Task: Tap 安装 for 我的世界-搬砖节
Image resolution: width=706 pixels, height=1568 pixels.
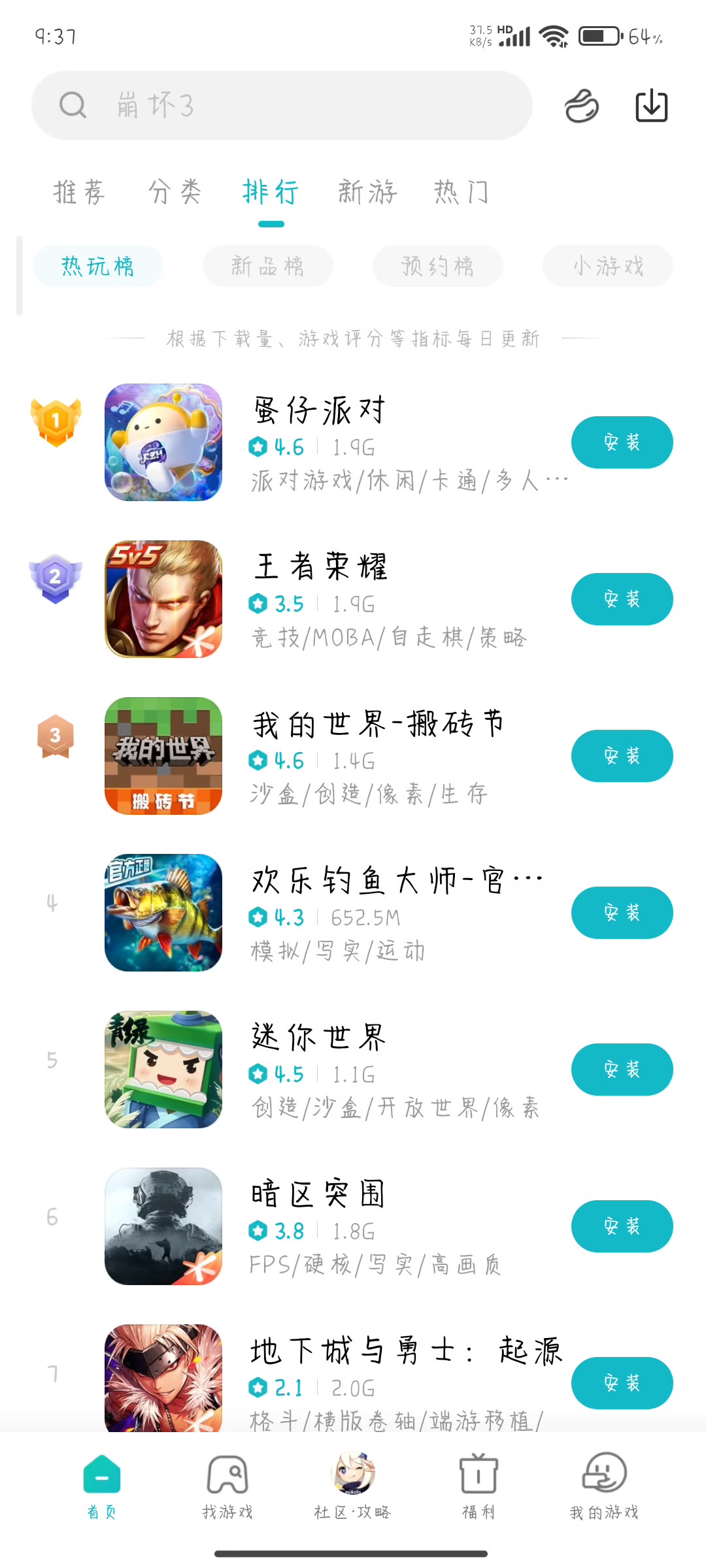Action: 622,756
